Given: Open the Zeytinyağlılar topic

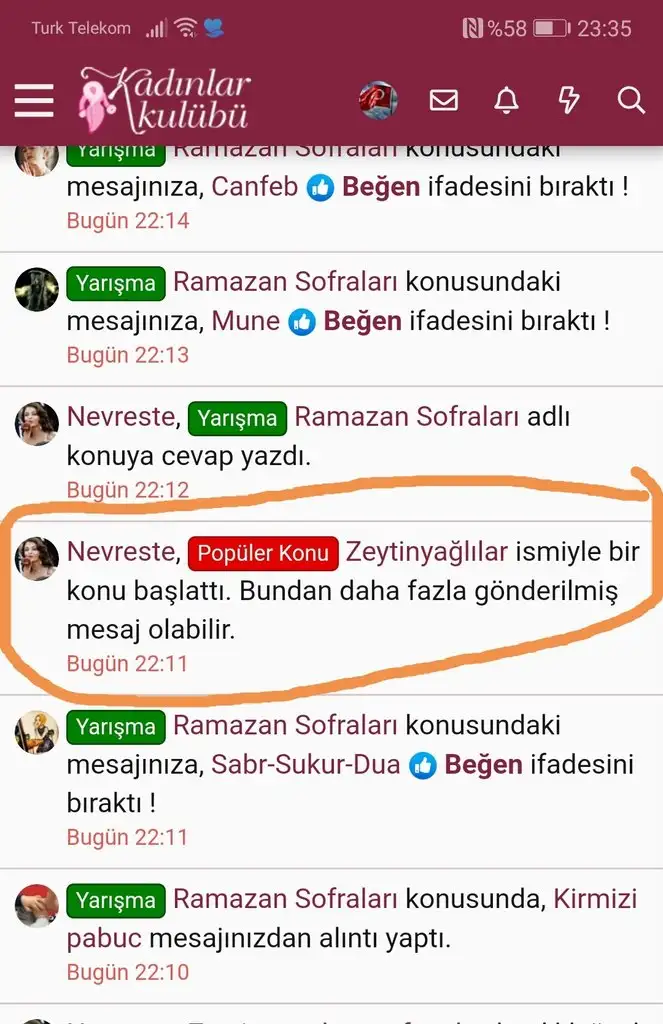Looking at the screenshot, I should click(x=427, y=551).
